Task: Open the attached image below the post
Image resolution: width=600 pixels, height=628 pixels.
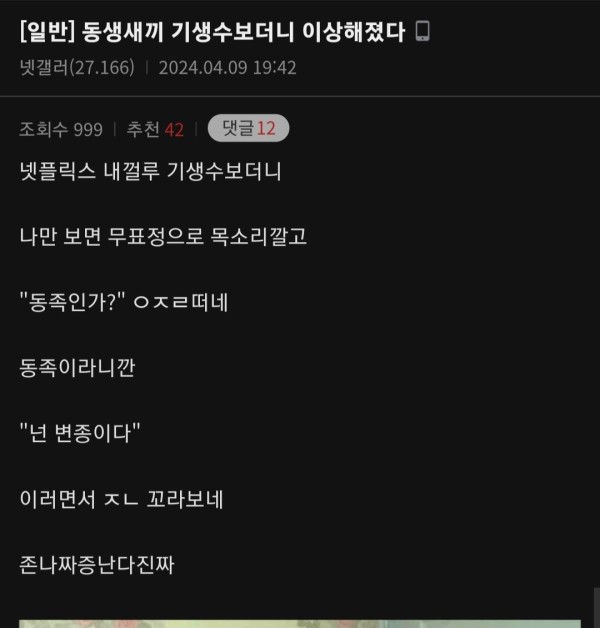Action: click(x=300, y=622)
